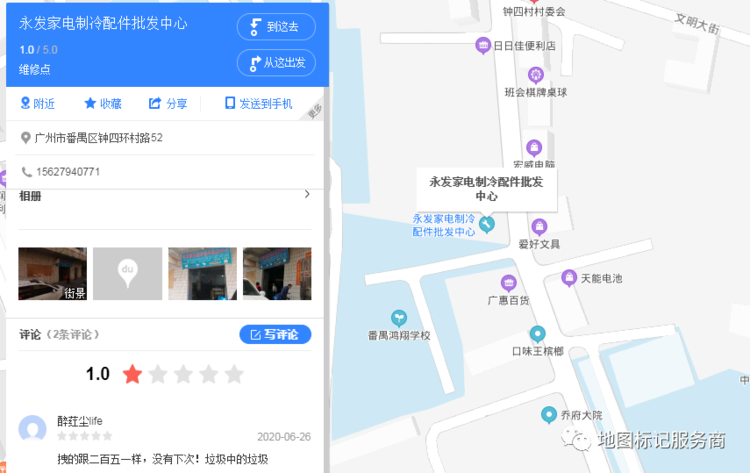Select 乔府大院 marker on map
Viewport: 750px width, 473px height.
click(548, 414)
